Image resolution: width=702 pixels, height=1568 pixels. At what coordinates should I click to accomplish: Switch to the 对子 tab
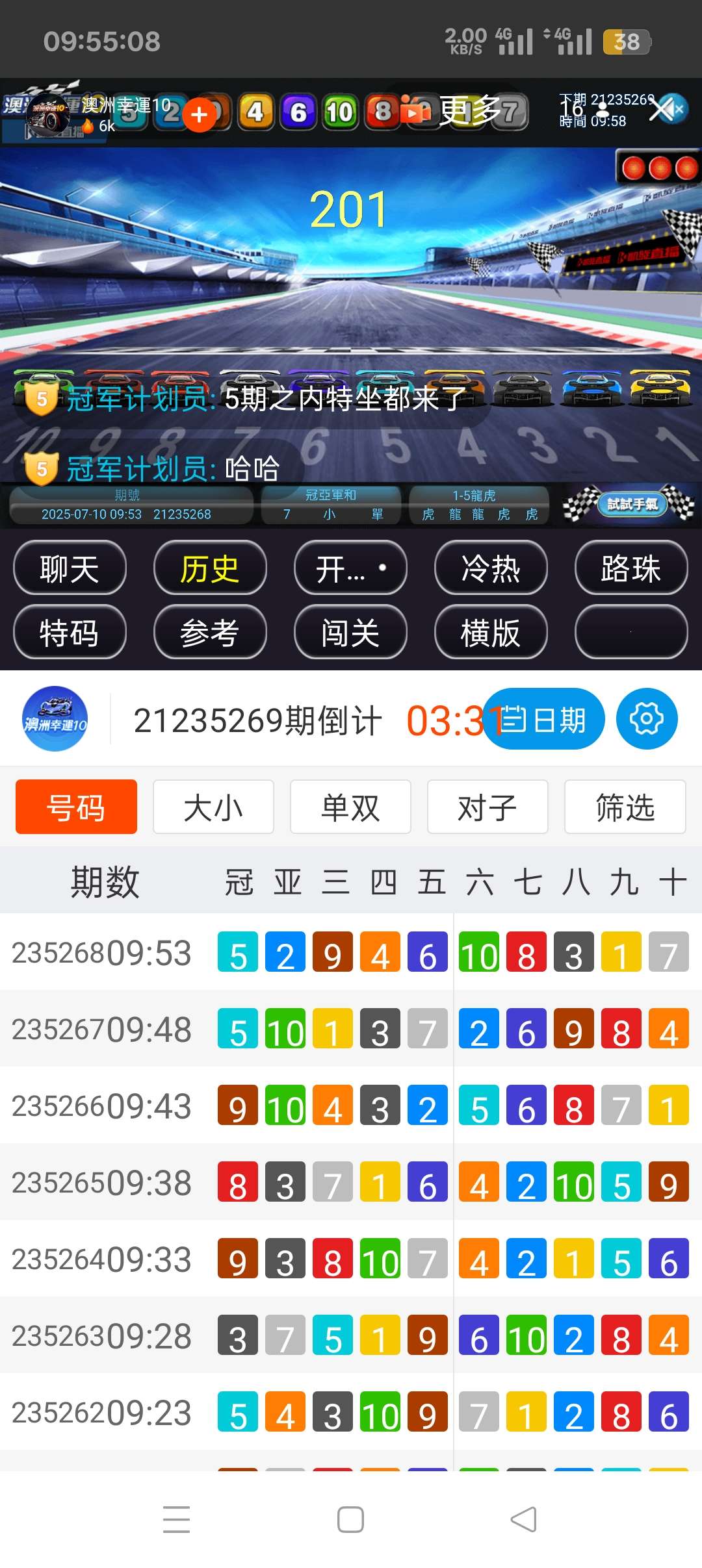[487, 807]
